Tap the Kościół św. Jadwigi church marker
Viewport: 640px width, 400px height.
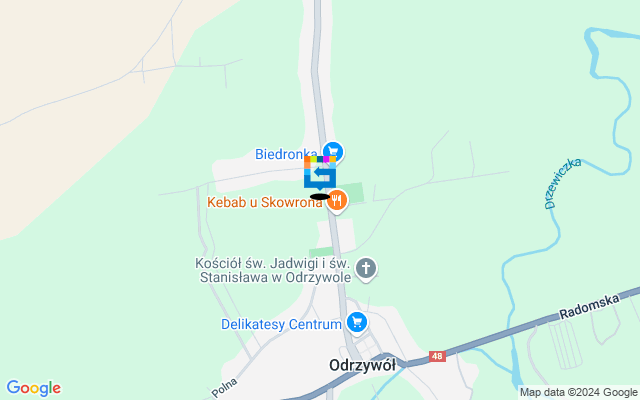[x=367, y=268]
